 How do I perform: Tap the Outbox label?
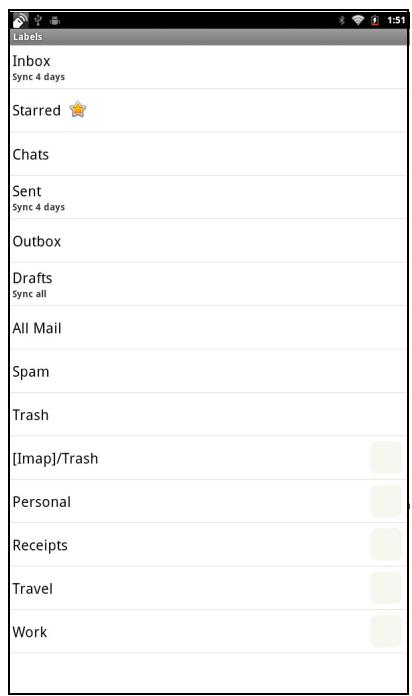(208, 241)
